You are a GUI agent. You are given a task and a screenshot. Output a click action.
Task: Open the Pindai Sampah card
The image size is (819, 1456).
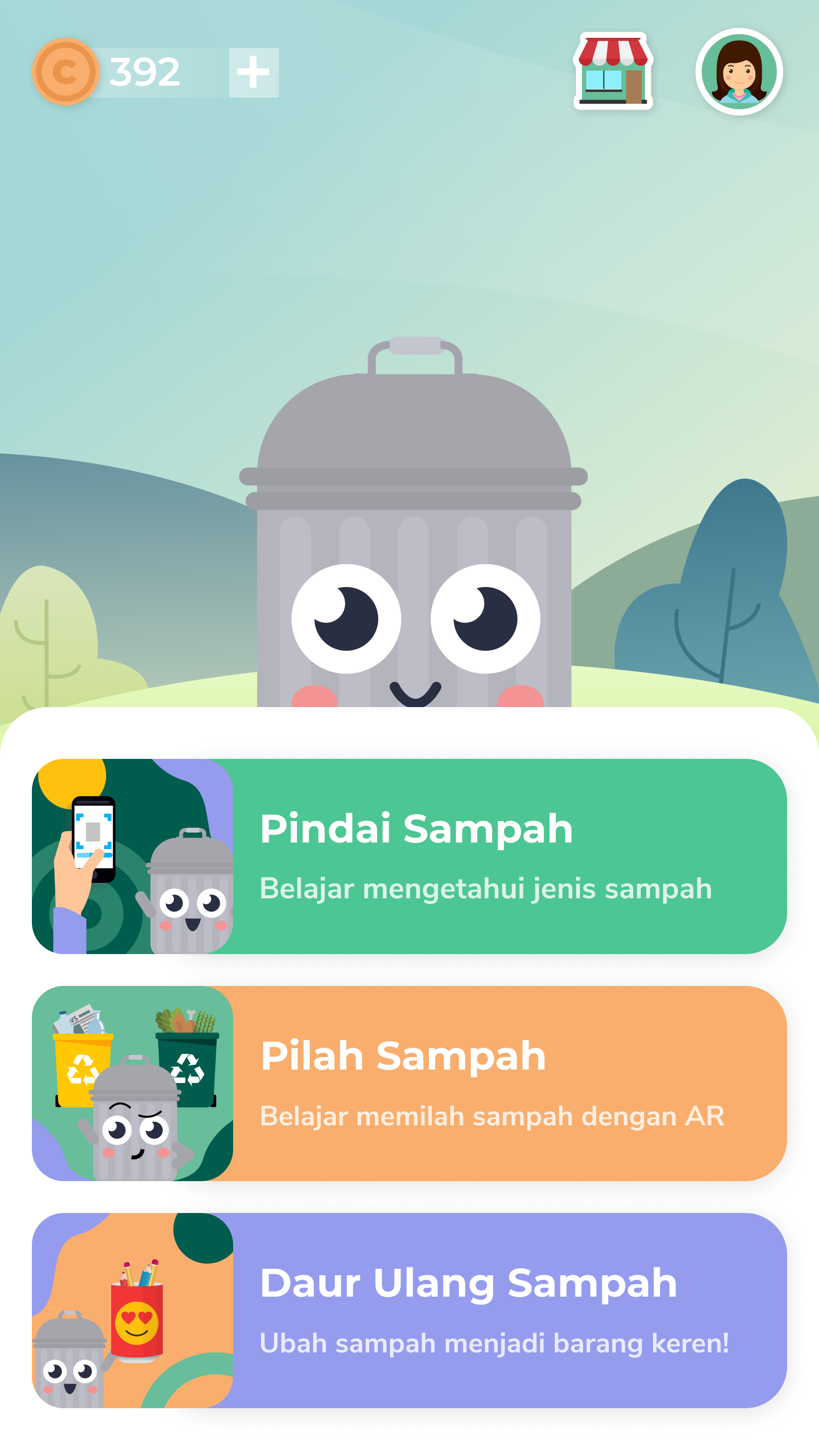(x=409, y=856)
